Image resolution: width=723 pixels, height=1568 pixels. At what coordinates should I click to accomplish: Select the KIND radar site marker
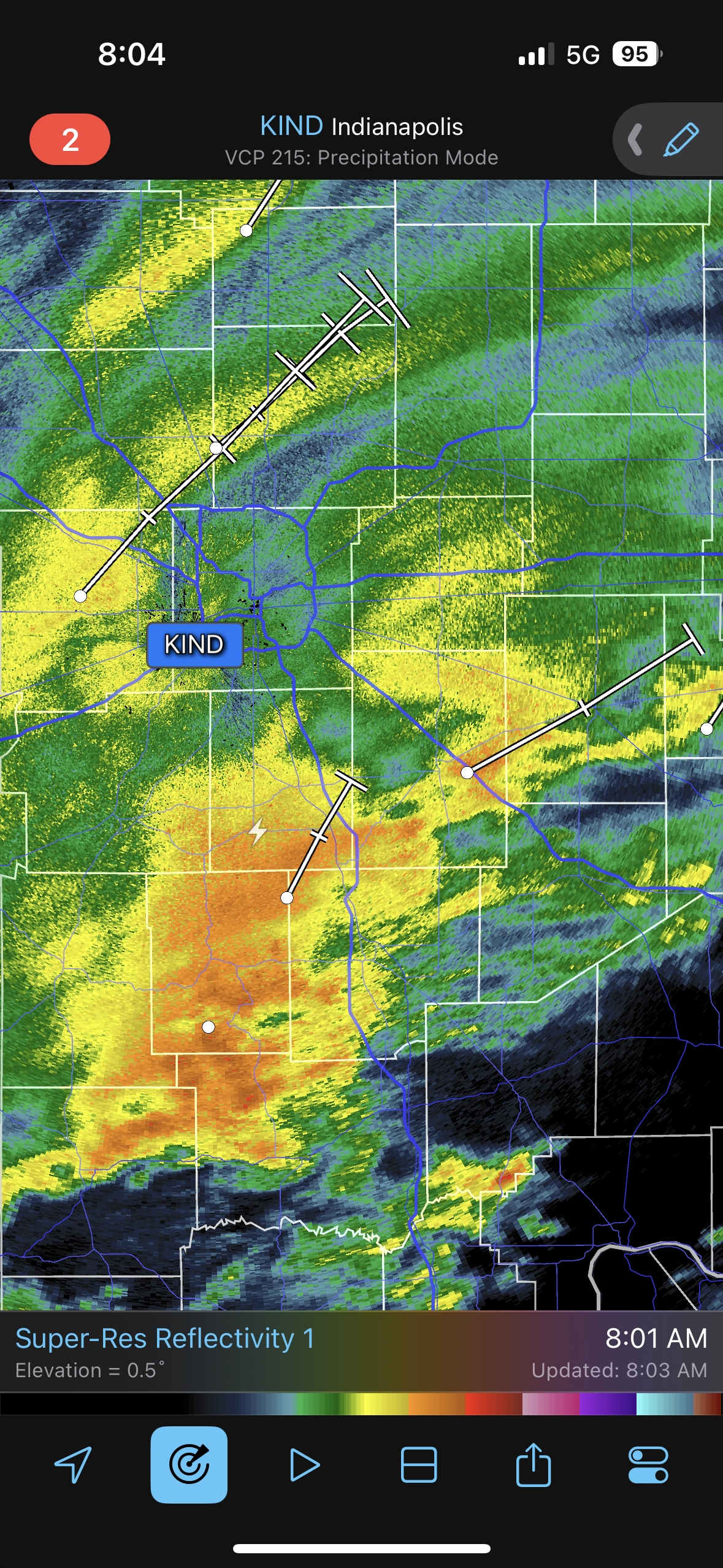click(x=194, y=645)
